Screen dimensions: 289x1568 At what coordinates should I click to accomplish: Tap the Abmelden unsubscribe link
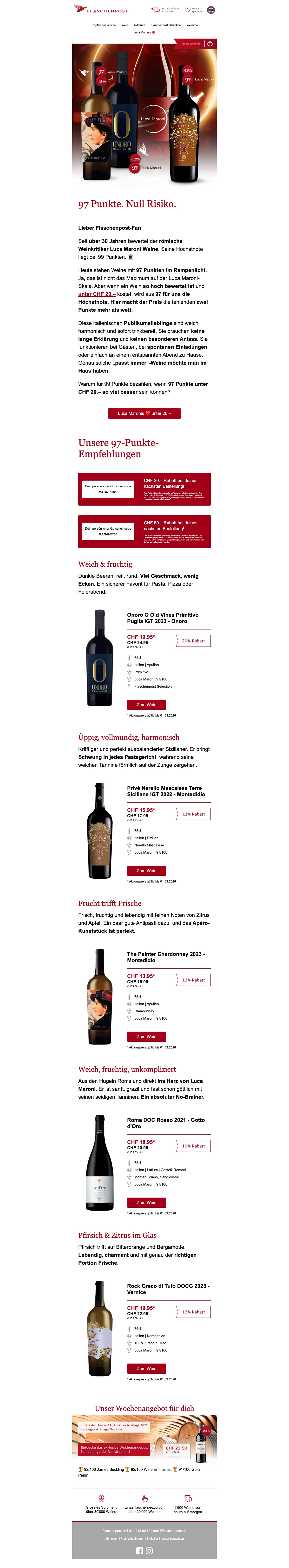112,1538
